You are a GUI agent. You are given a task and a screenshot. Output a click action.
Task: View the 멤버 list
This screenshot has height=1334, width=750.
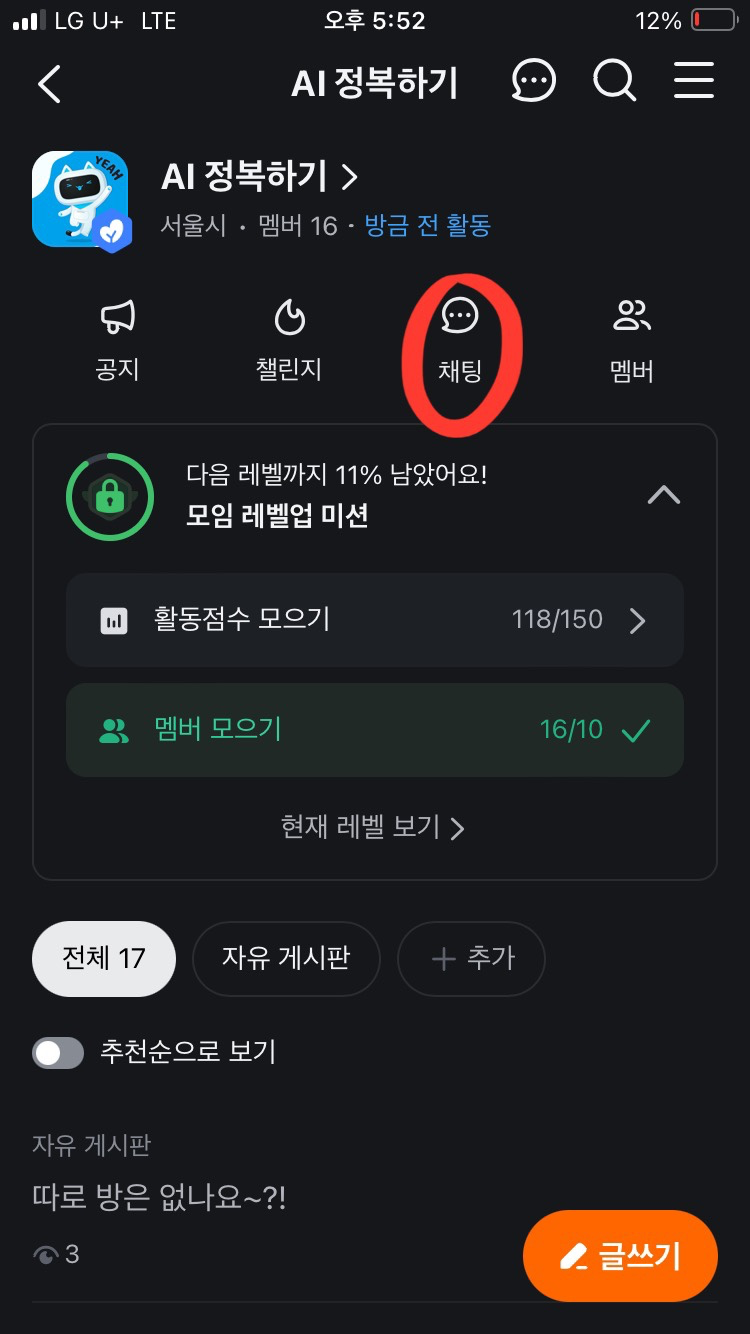click(632, 342)
